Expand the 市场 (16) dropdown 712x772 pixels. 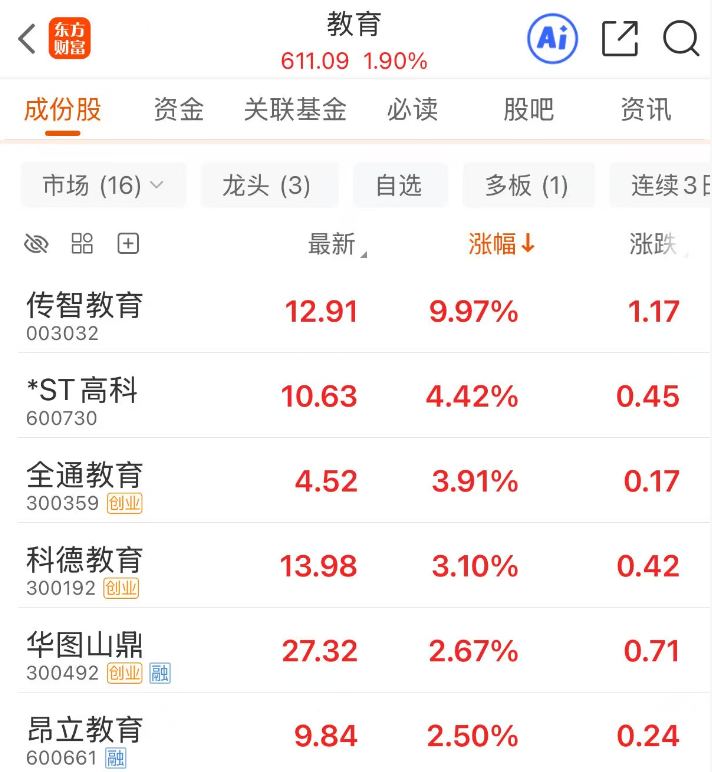click(x=103, y=185)
